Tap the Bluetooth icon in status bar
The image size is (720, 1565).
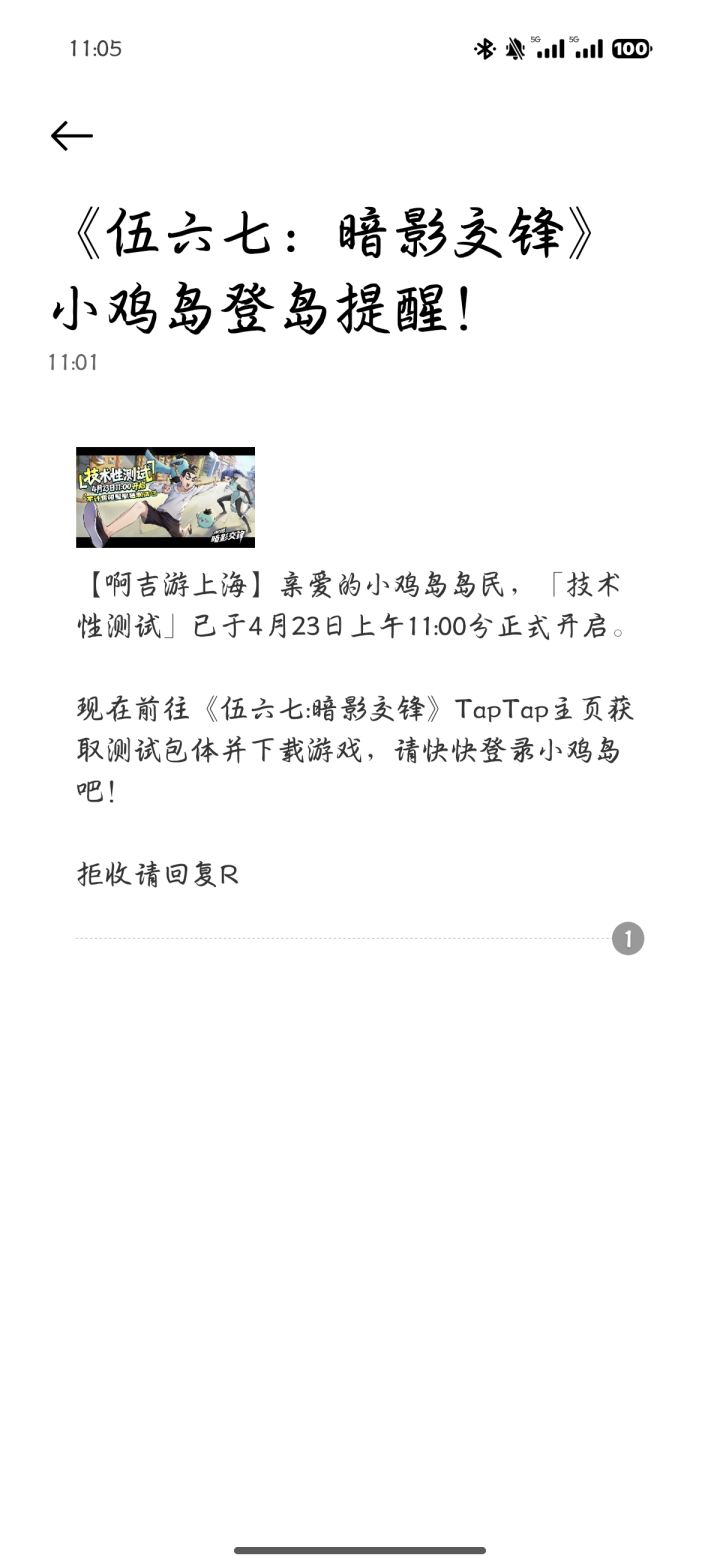click(x=484, y=48)
